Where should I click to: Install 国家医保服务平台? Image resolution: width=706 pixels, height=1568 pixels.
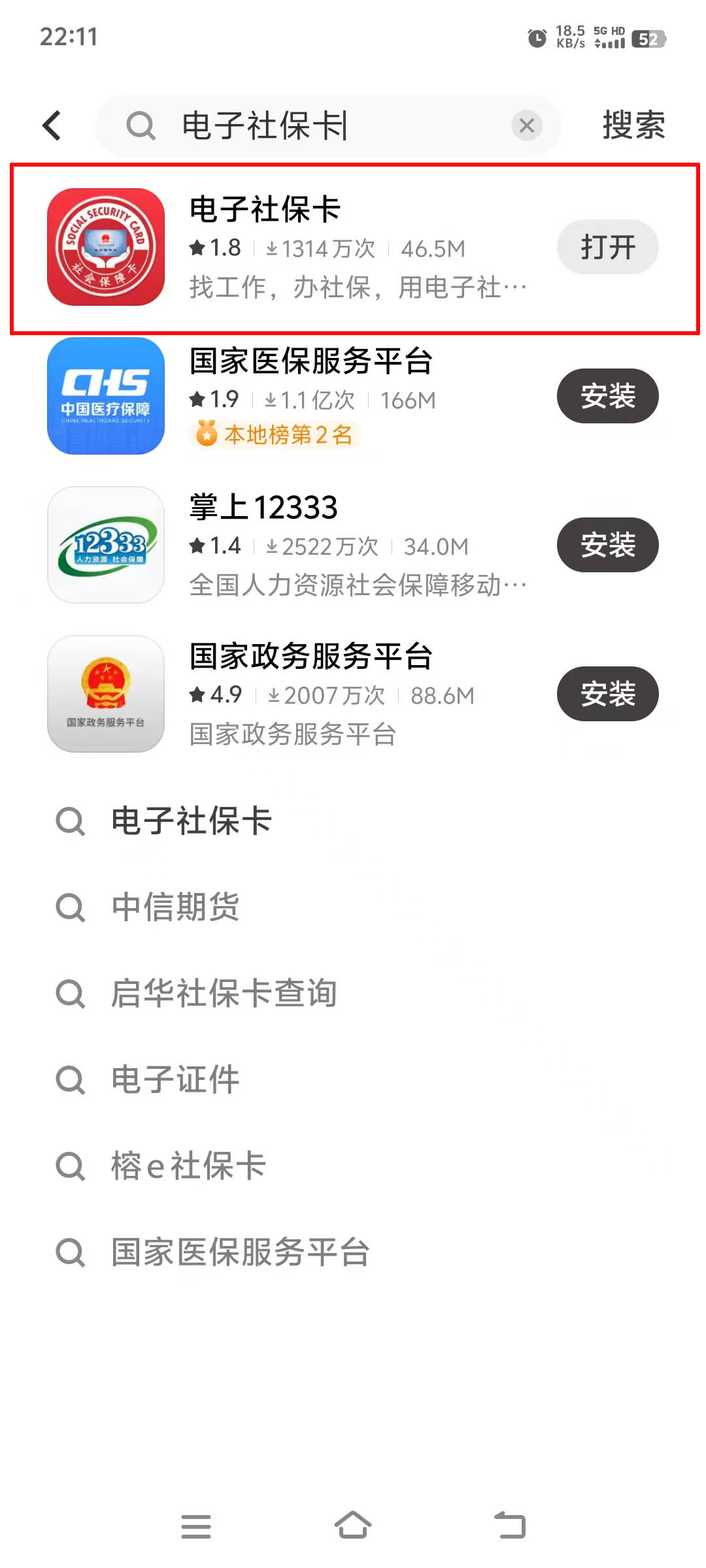click(608, 396)
